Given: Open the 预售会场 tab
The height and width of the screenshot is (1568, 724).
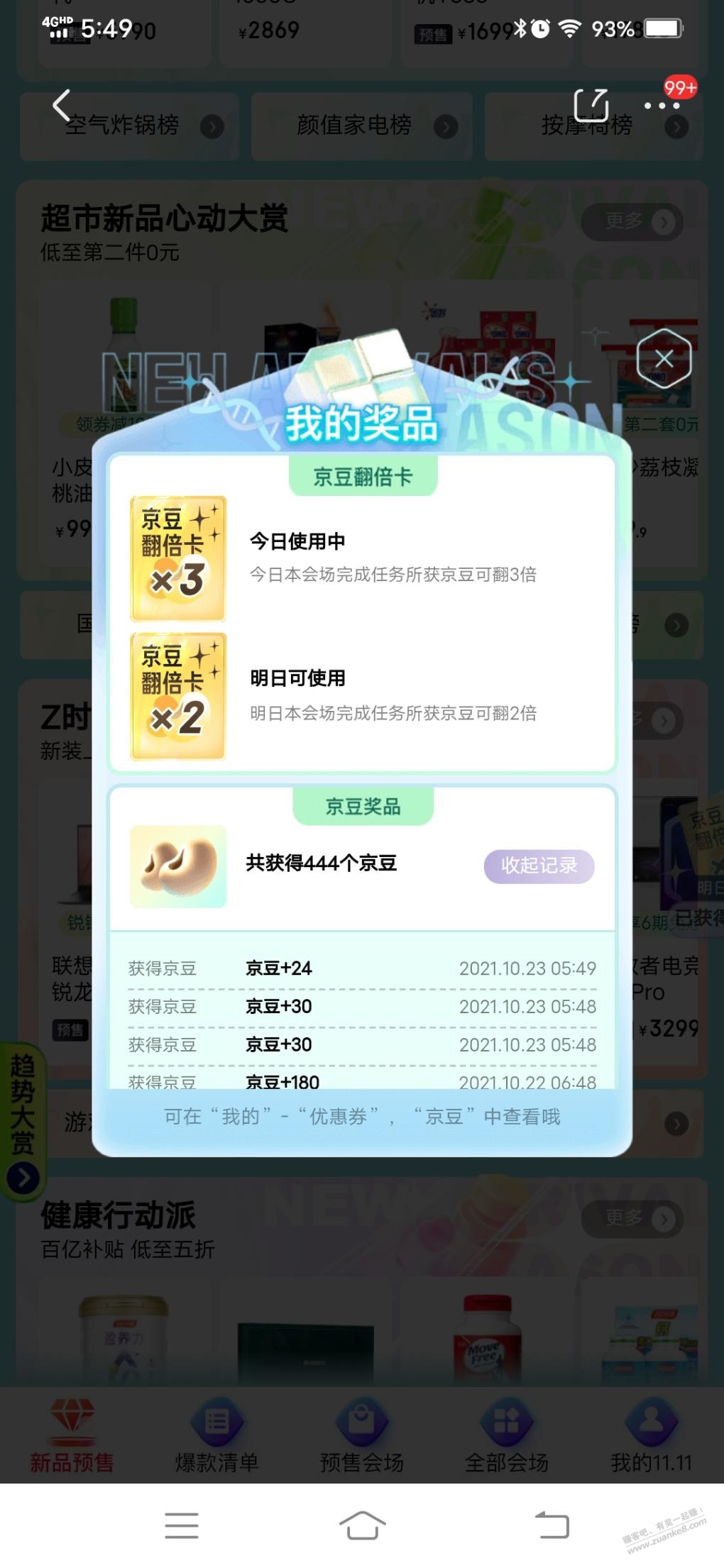Looking at the screenshot, I should (x=361, y=1435).
